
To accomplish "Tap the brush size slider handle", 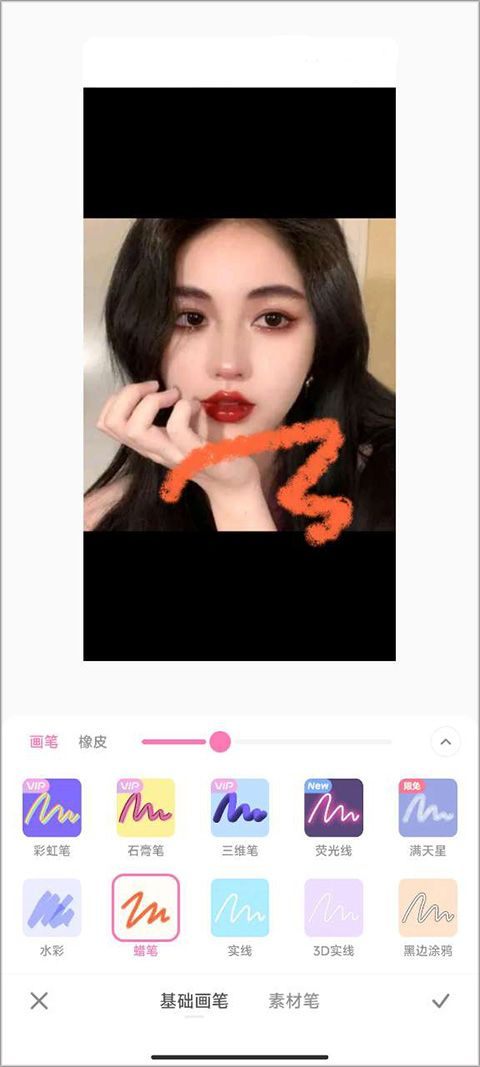I will (219, 742).
